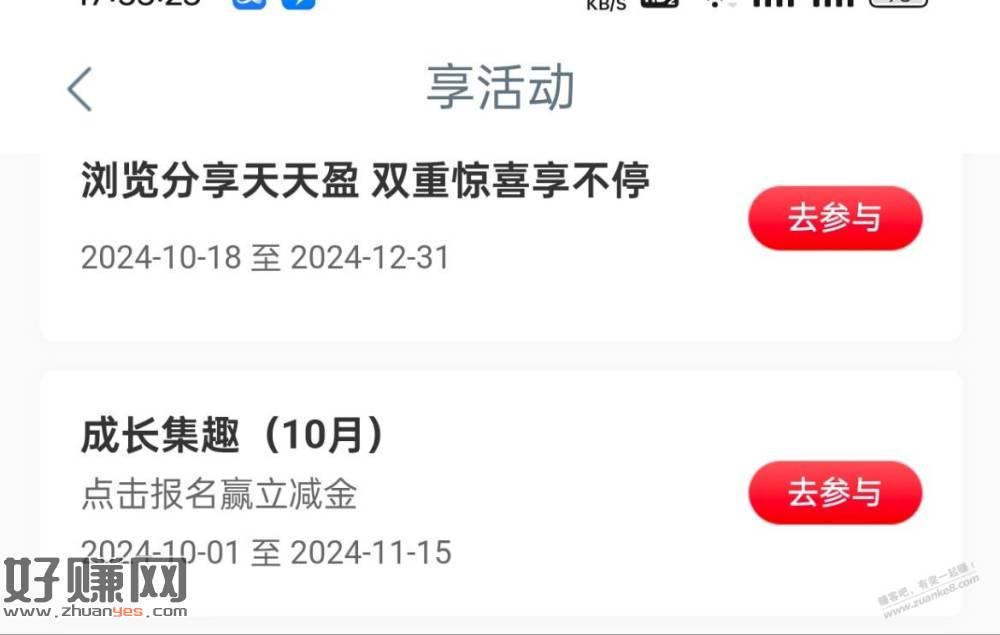Join the 浏览分享天天盈 activity
Screen dimensions: 1000x635
pyautogui.click(x=835, y=218)
